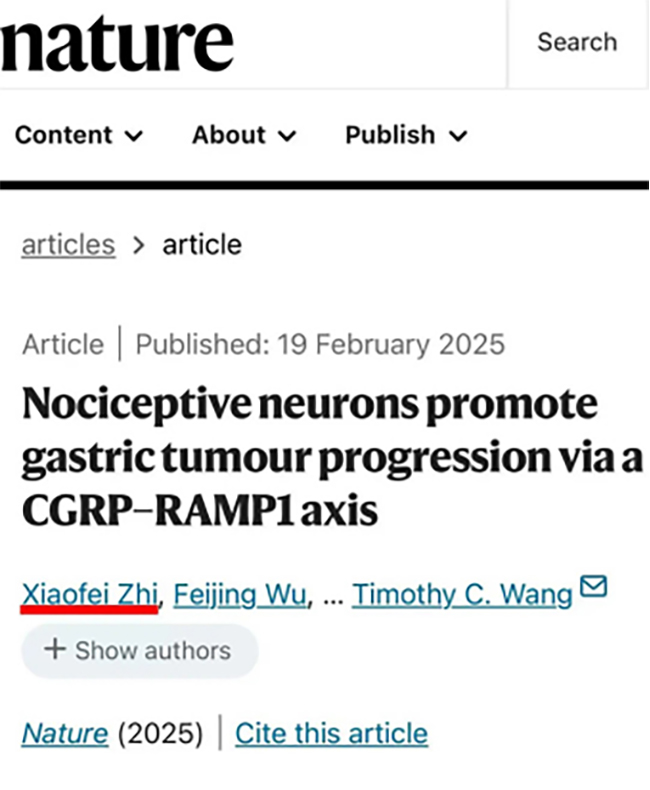Expand the full list with Show authors
The image size is (650, 790).
tap(139, 651)
